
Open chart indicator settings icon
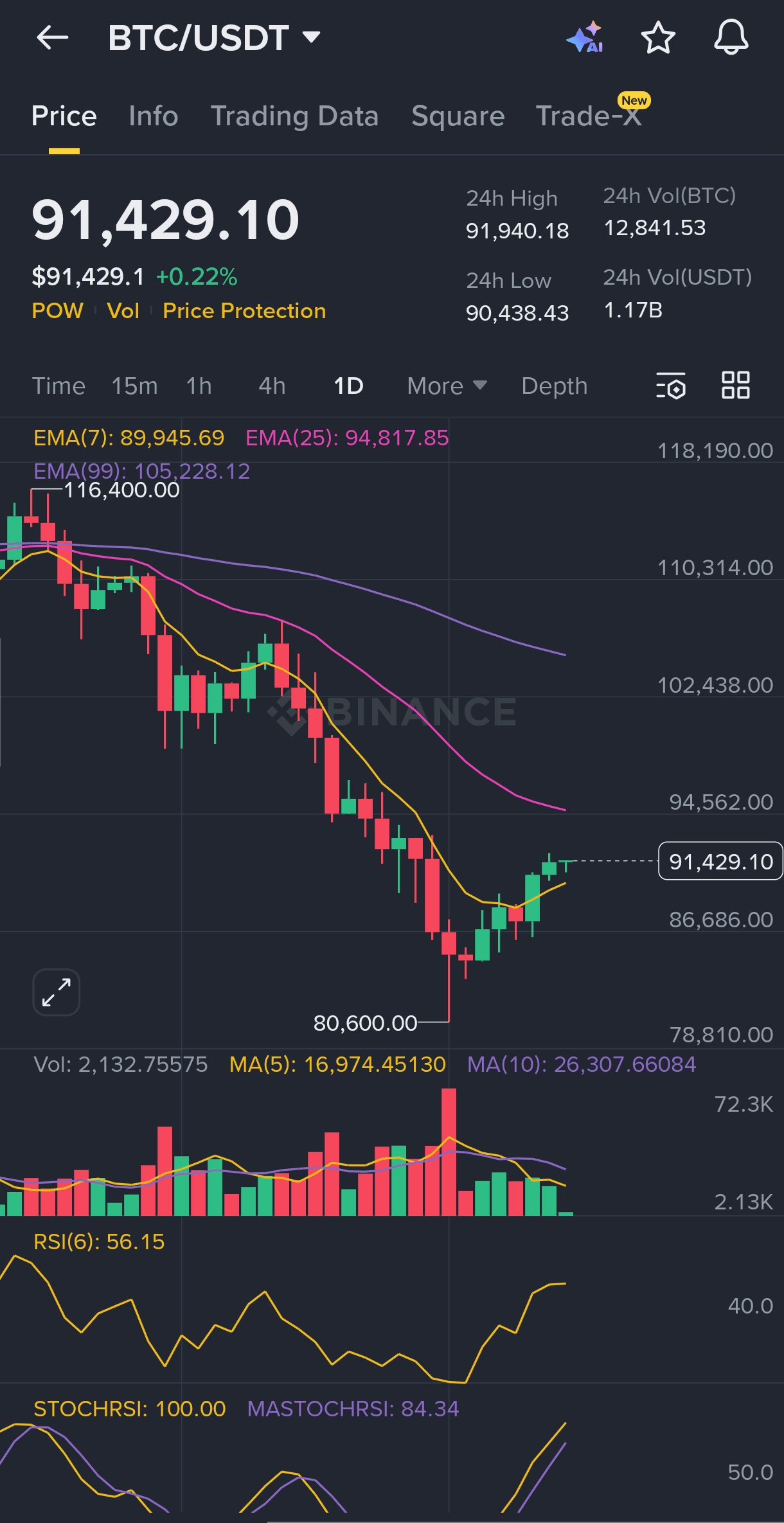[671, 386]
